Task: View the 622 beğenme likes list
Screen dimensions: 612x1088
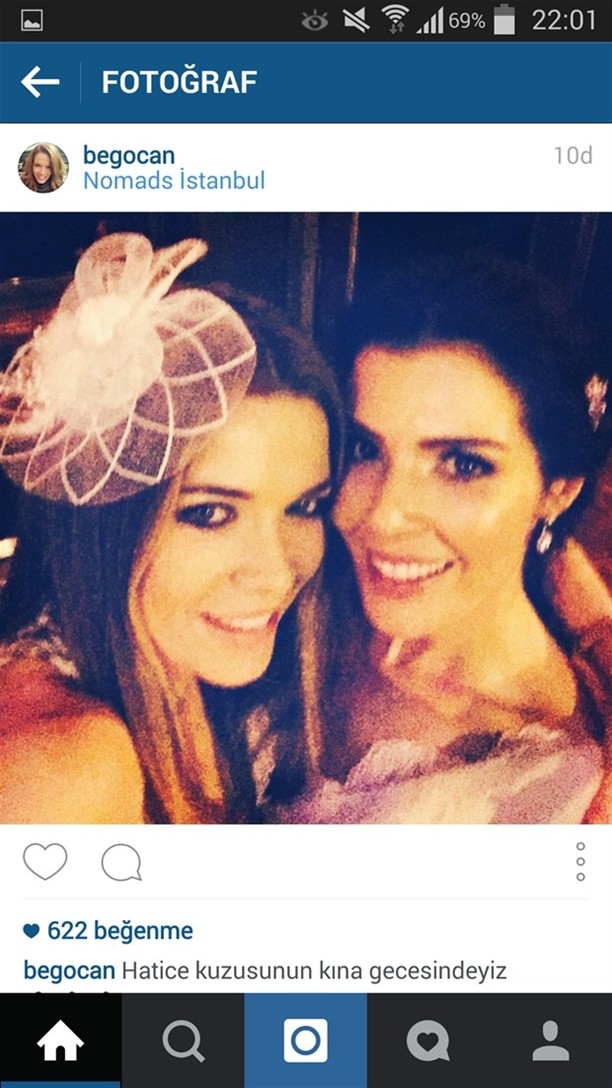Action: 108,930
